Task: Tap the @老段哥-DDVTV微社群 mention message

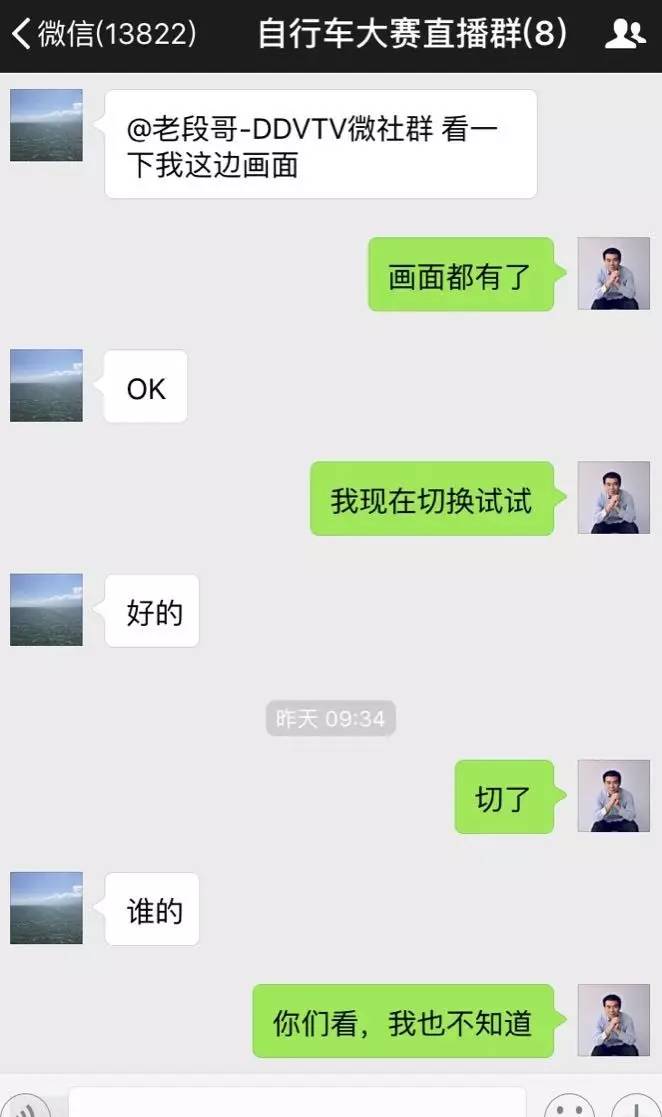Action: [320, 145]
